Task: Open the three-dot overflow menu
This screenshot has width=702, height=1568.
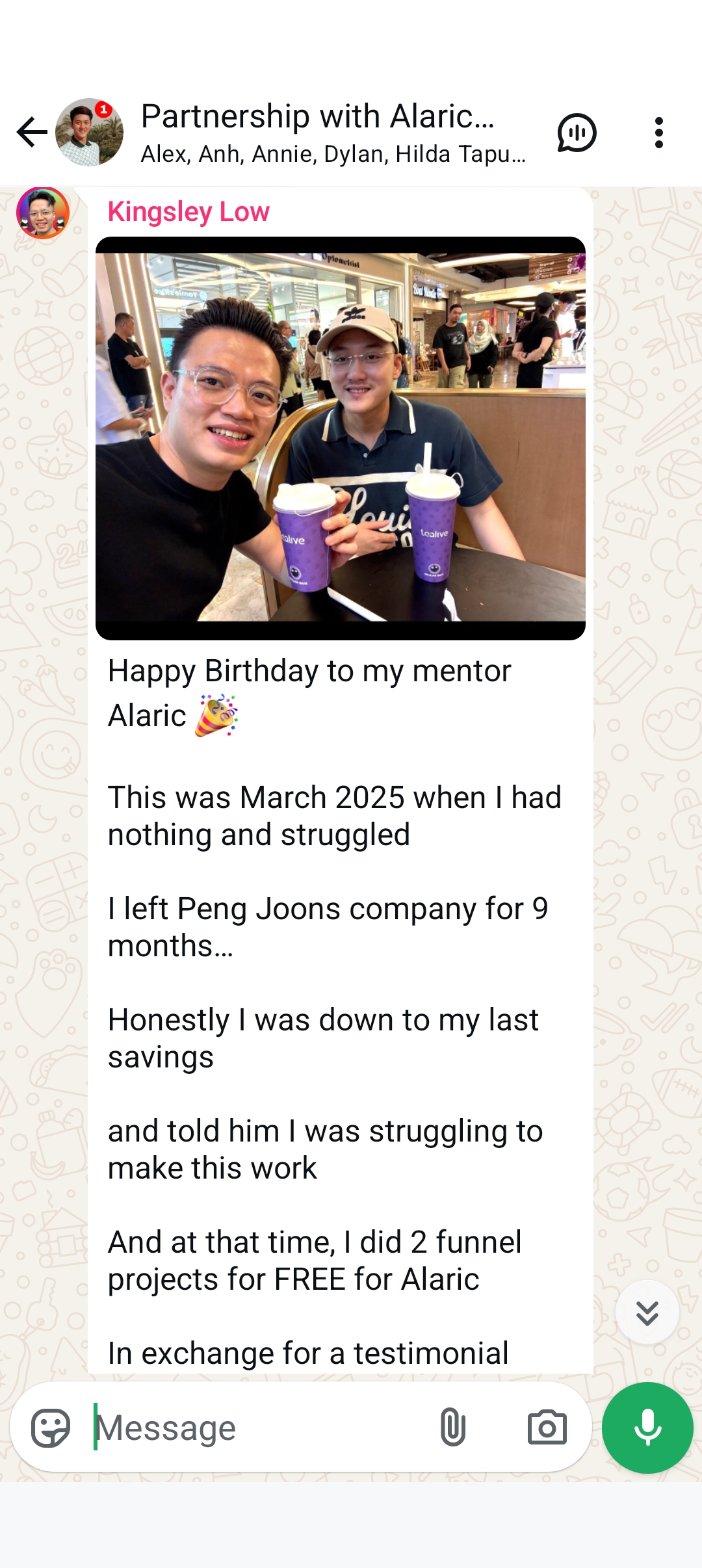Action: pyautogui.click(x=658, y=133)
